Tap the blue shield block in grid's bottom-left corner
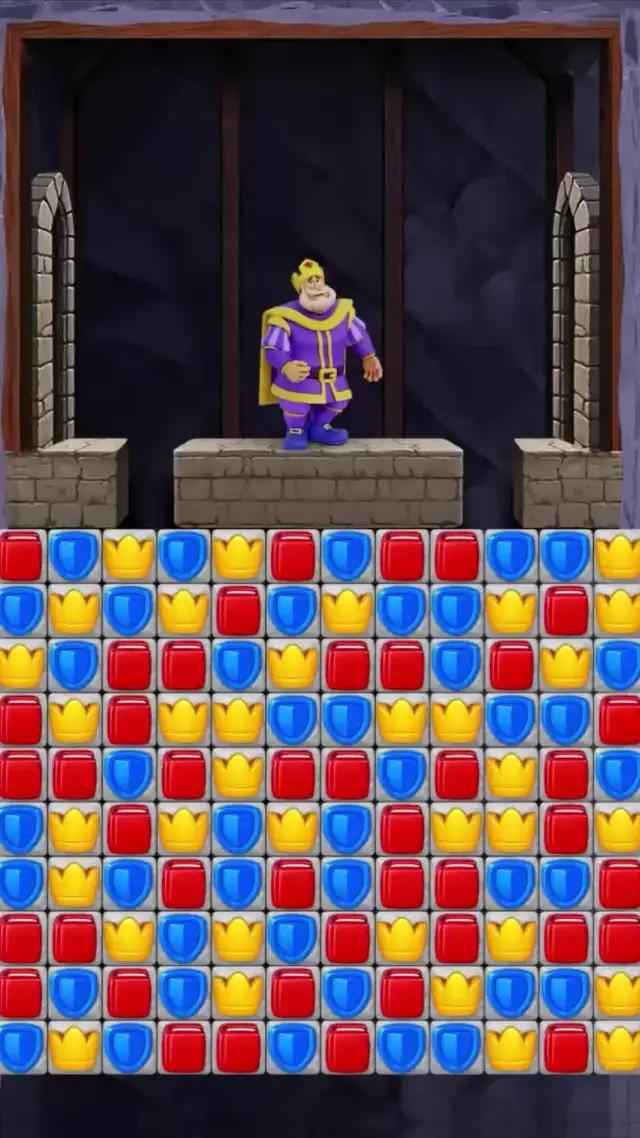 pos(20,1047)
